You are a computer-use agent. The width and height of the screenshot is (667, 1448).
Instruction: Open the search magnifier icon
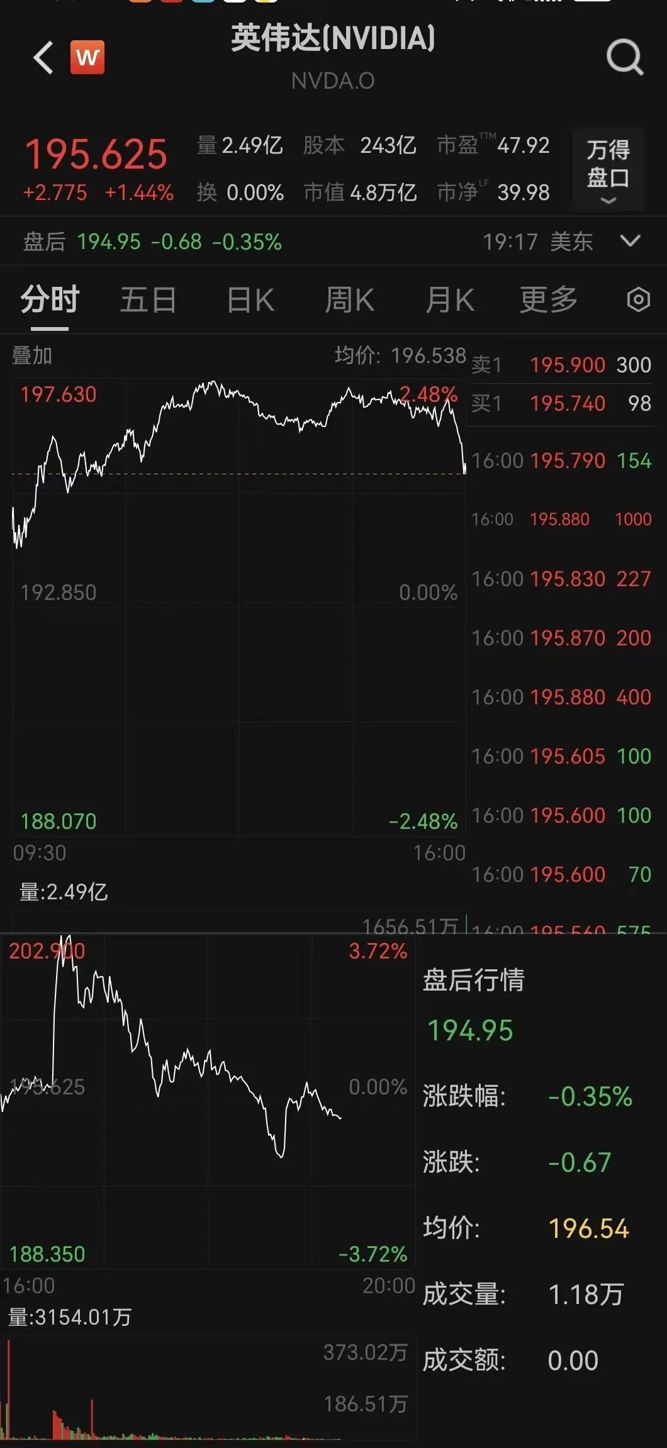click(x=624, y=58)
